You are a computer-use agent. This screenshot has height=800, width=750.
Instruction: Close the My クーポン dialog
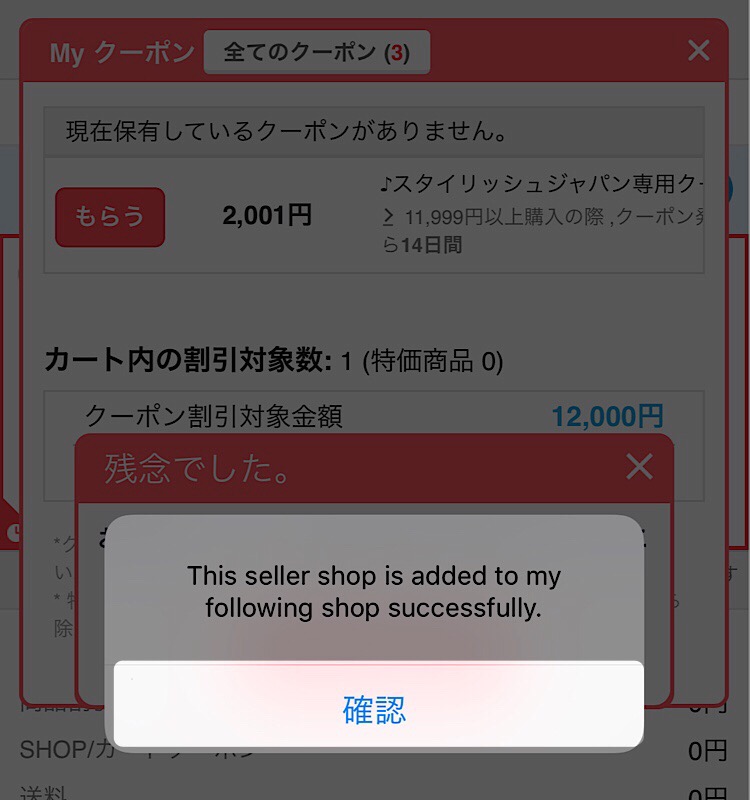tap(698, 51)
